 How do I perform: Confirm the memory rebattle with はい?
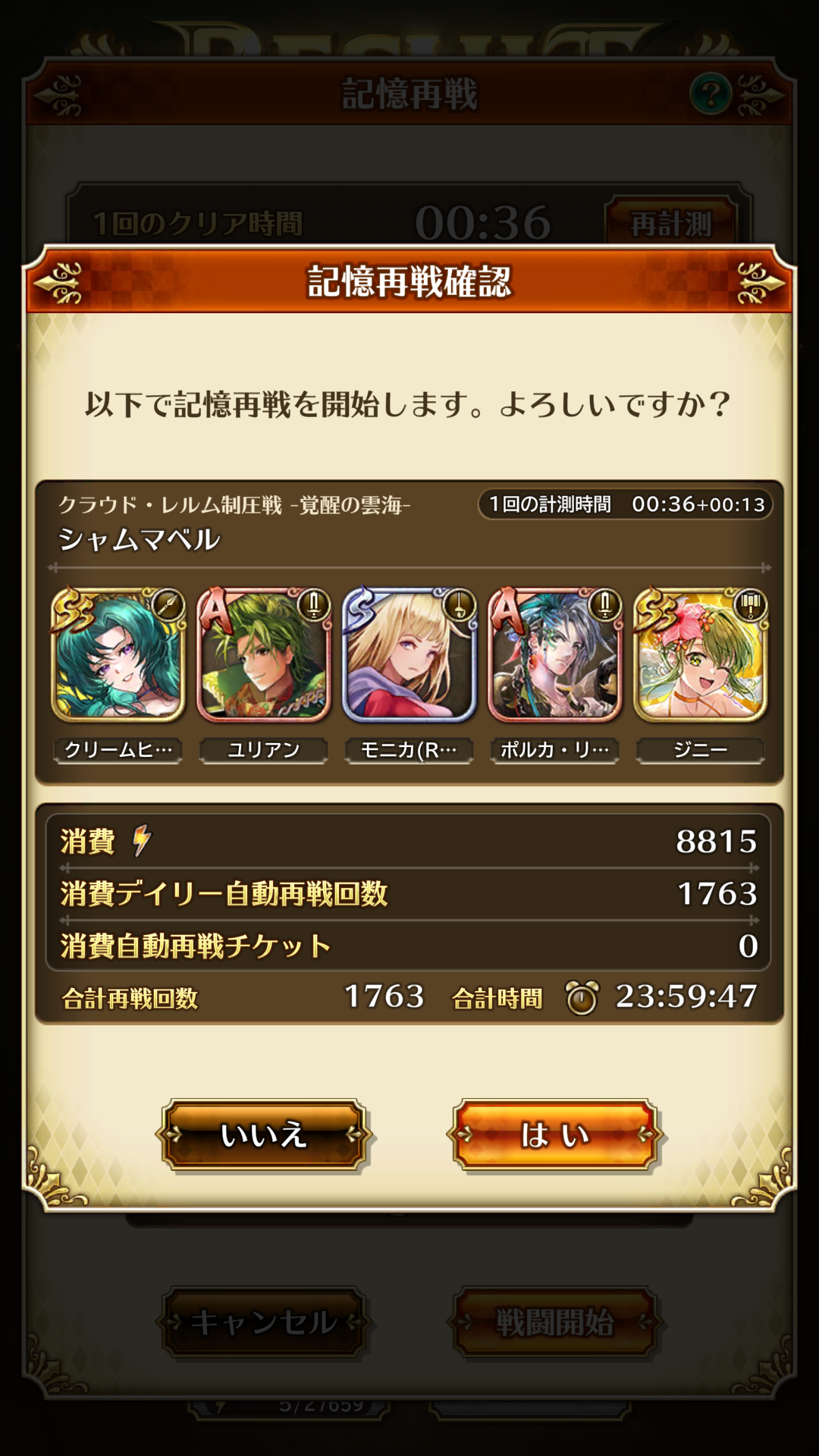tap(554, 1134)
